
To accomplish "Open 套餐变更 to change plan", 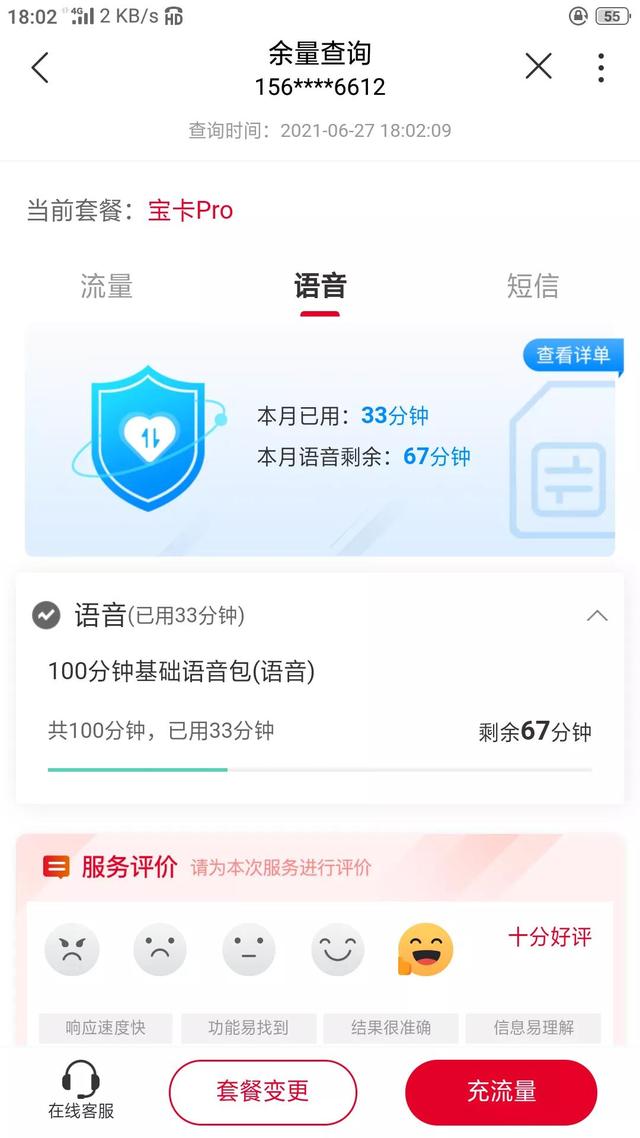I will click(263, 1092).
